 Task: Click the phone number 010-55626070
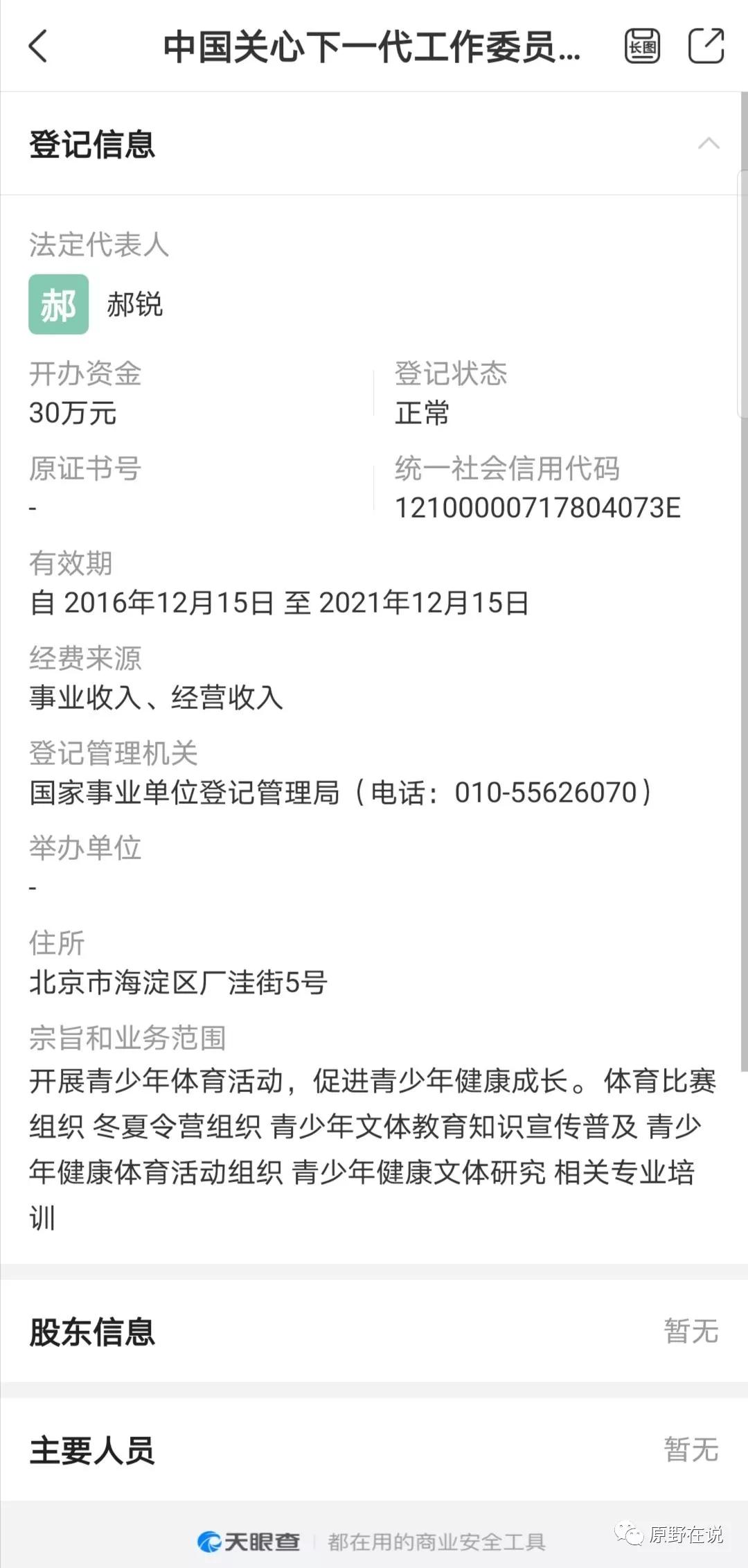tap(547, 795)
